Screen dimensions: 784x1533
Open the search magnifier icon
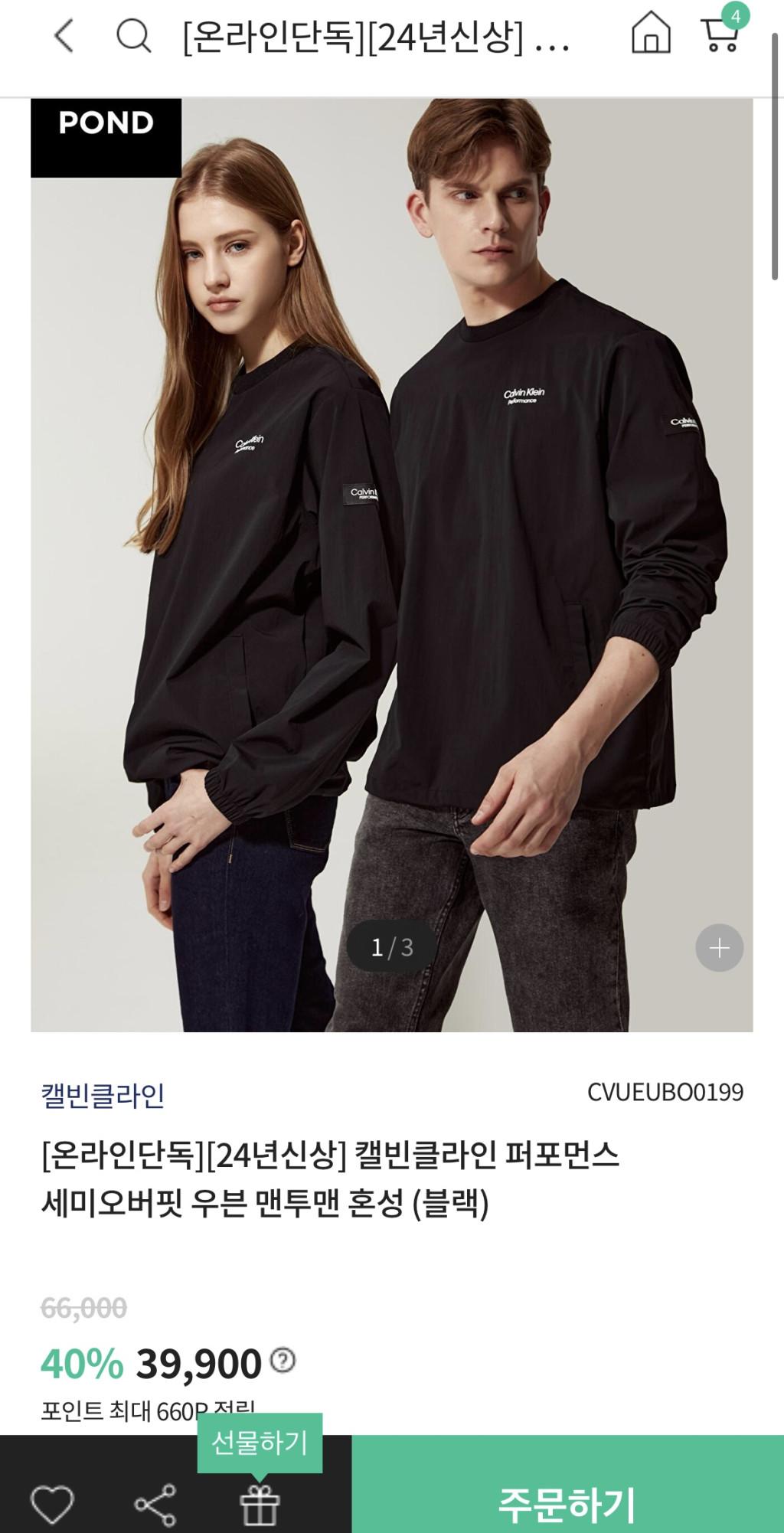click(x=133, y=36)
